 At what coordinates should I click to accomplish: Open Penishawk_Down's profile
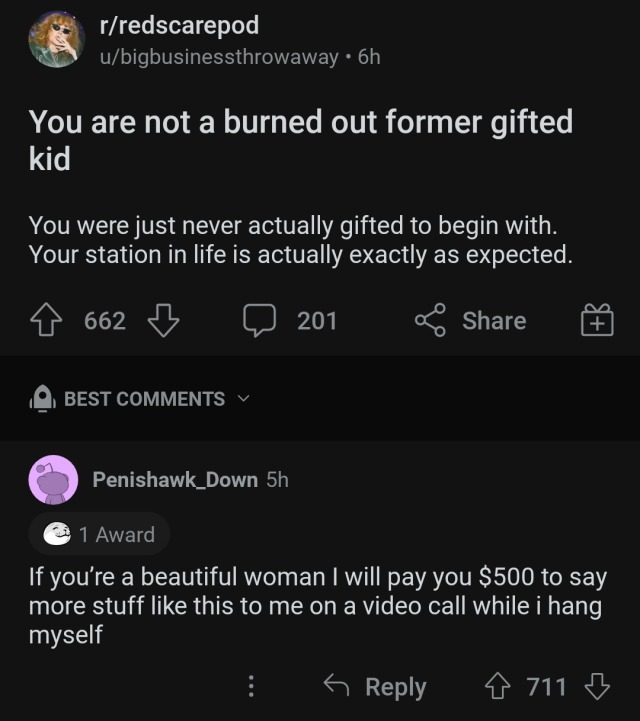pyautogui.click(x=174, y=480)
